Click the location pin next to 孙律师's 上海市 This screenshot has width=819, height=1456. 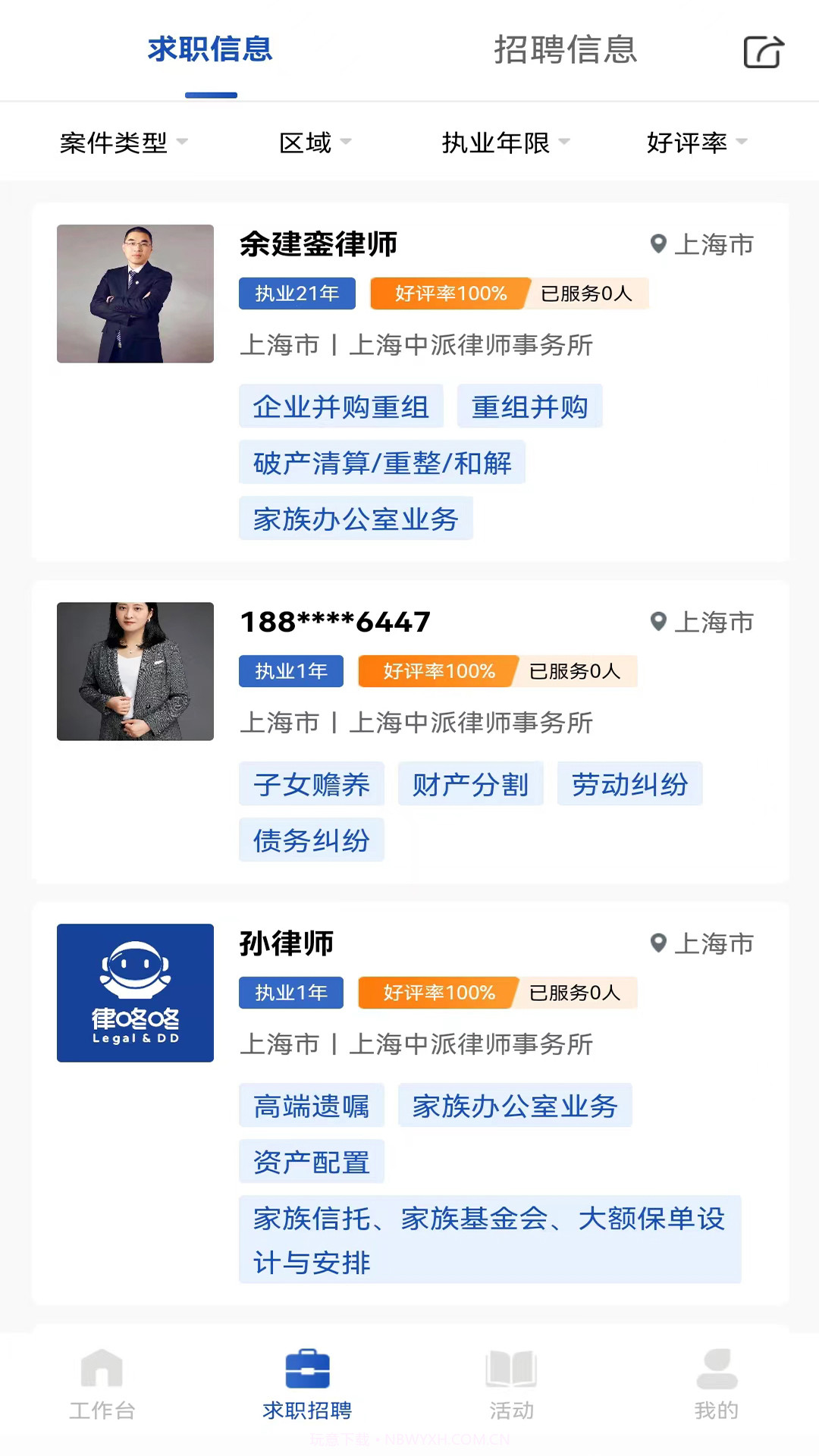(x=658, y=943)
